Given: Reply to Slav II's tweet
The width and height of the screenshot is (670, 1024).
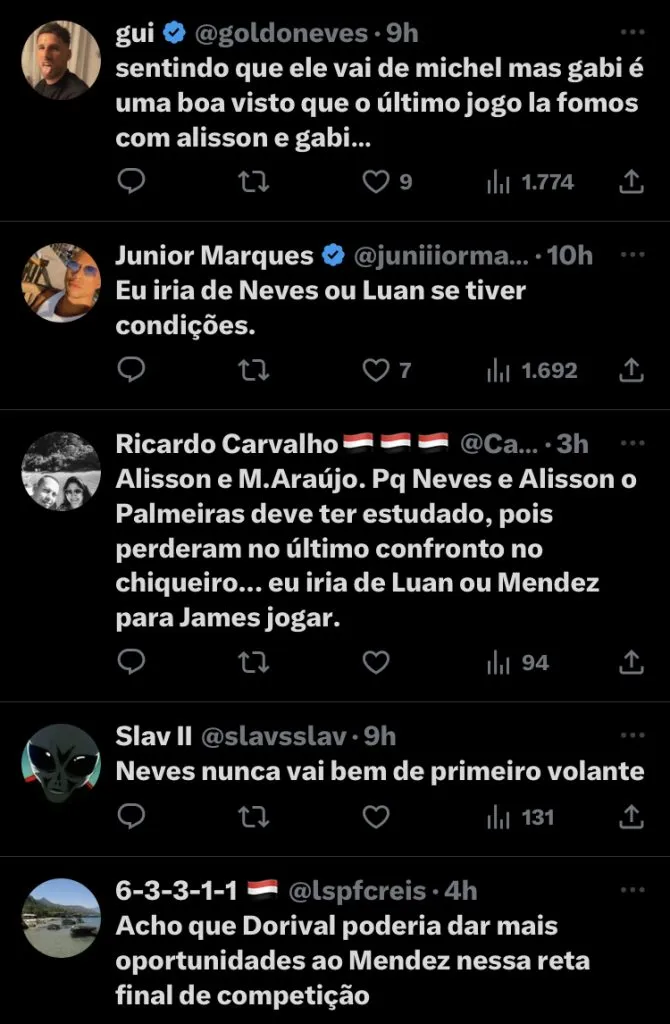Looking at the screenshot, I should pyautogui.click(x=131, y=817).
